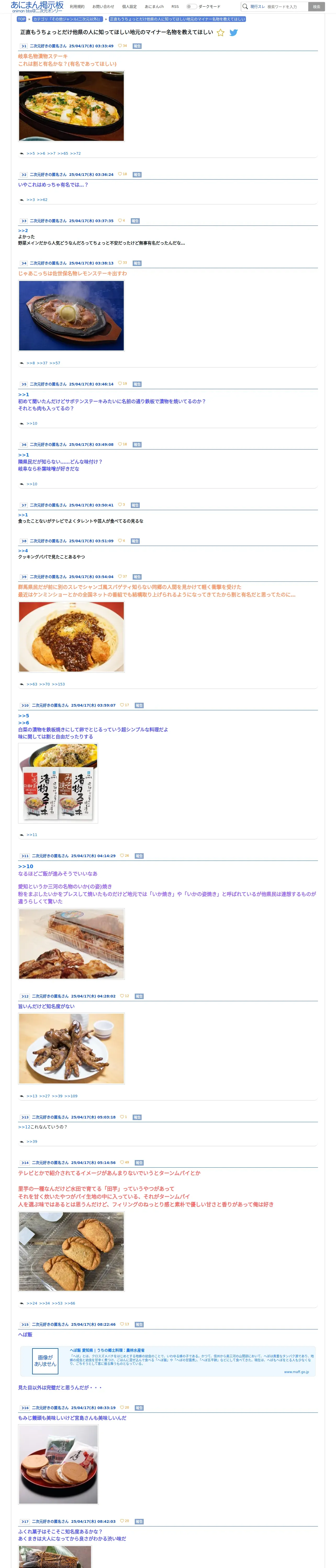The width and height of the screenshot is (336, 1568).
Task: Go to お問い合わせ
Action: [x=103, y=7]
